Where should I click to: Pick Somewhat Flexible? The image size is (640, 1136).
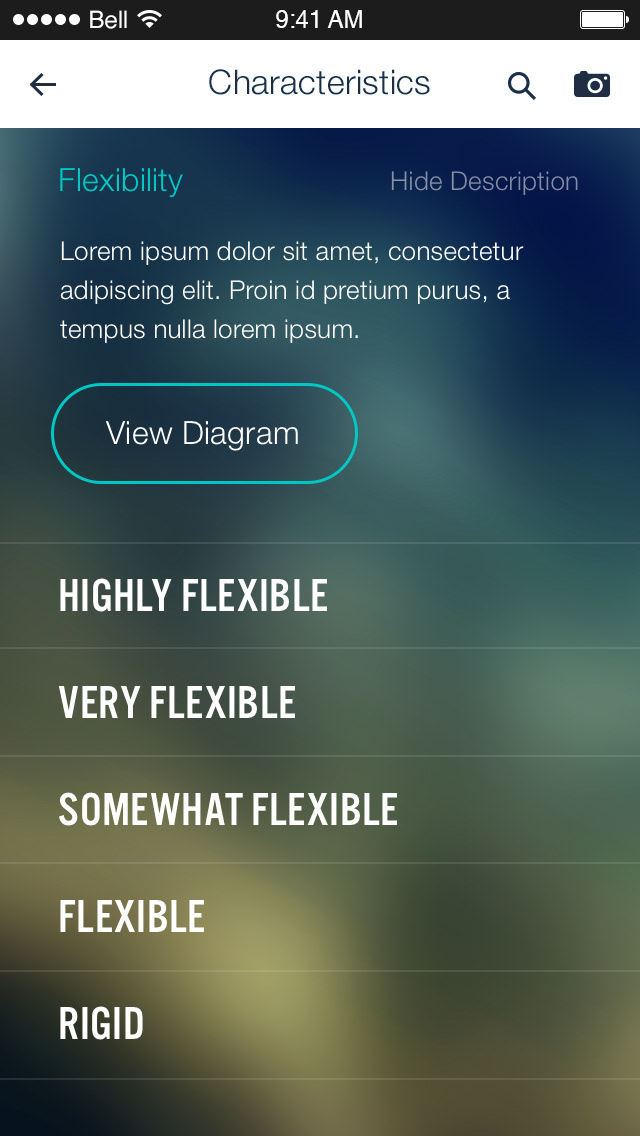(x=229, y=810)
